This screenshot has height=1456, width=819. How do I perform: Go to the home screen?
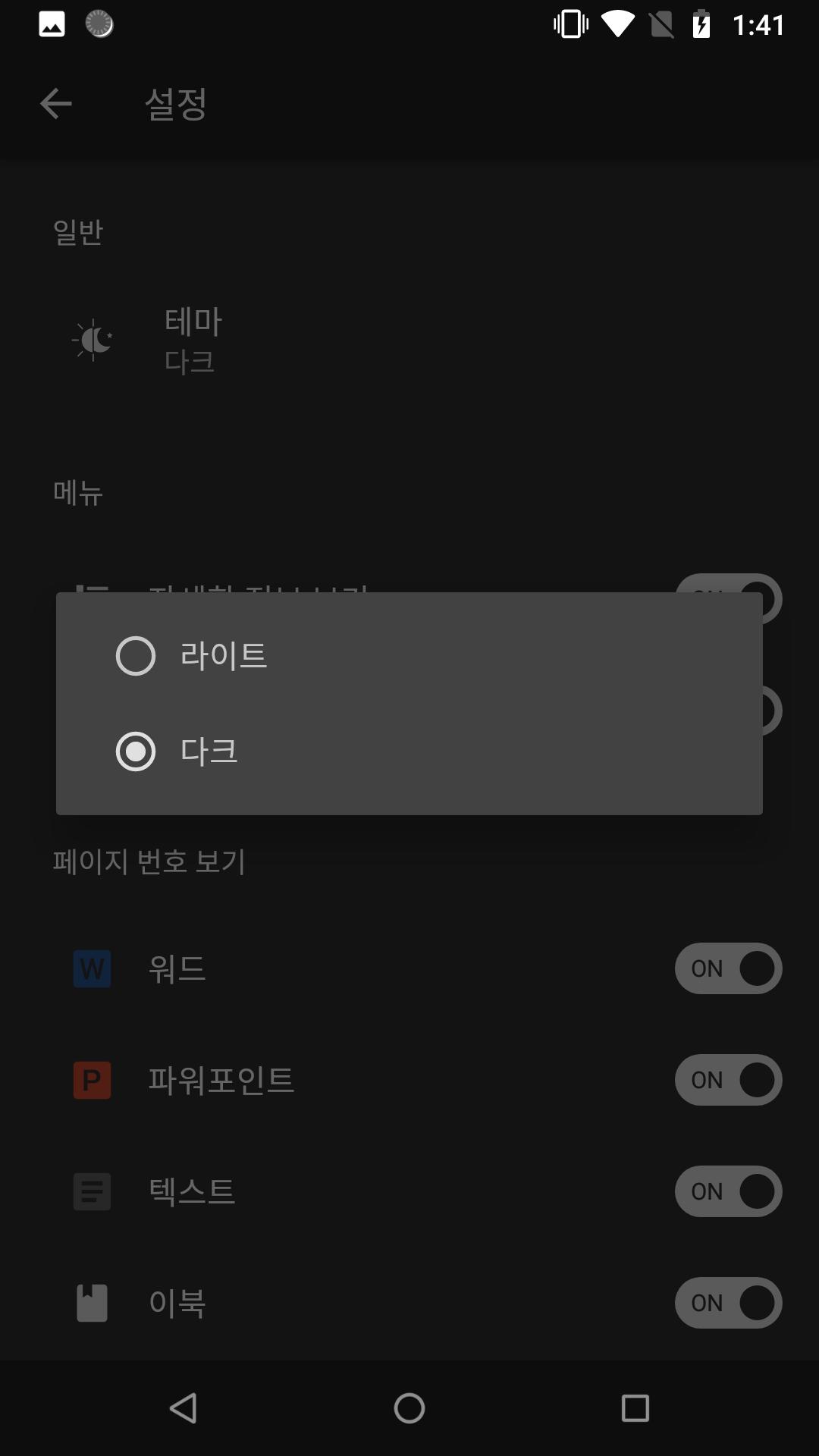click(409, 1408)
